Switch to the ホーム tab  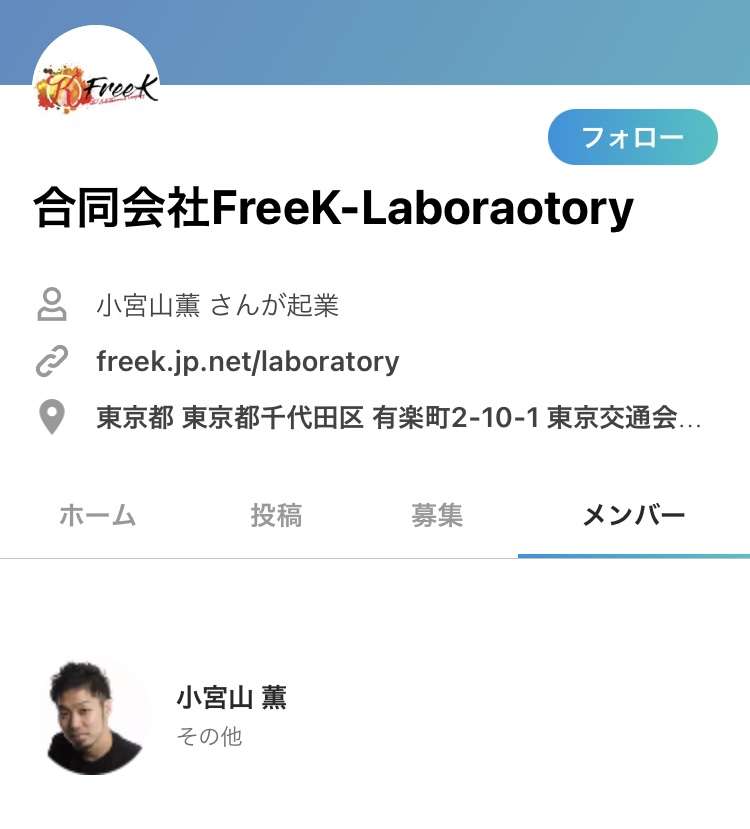(98, 516)
